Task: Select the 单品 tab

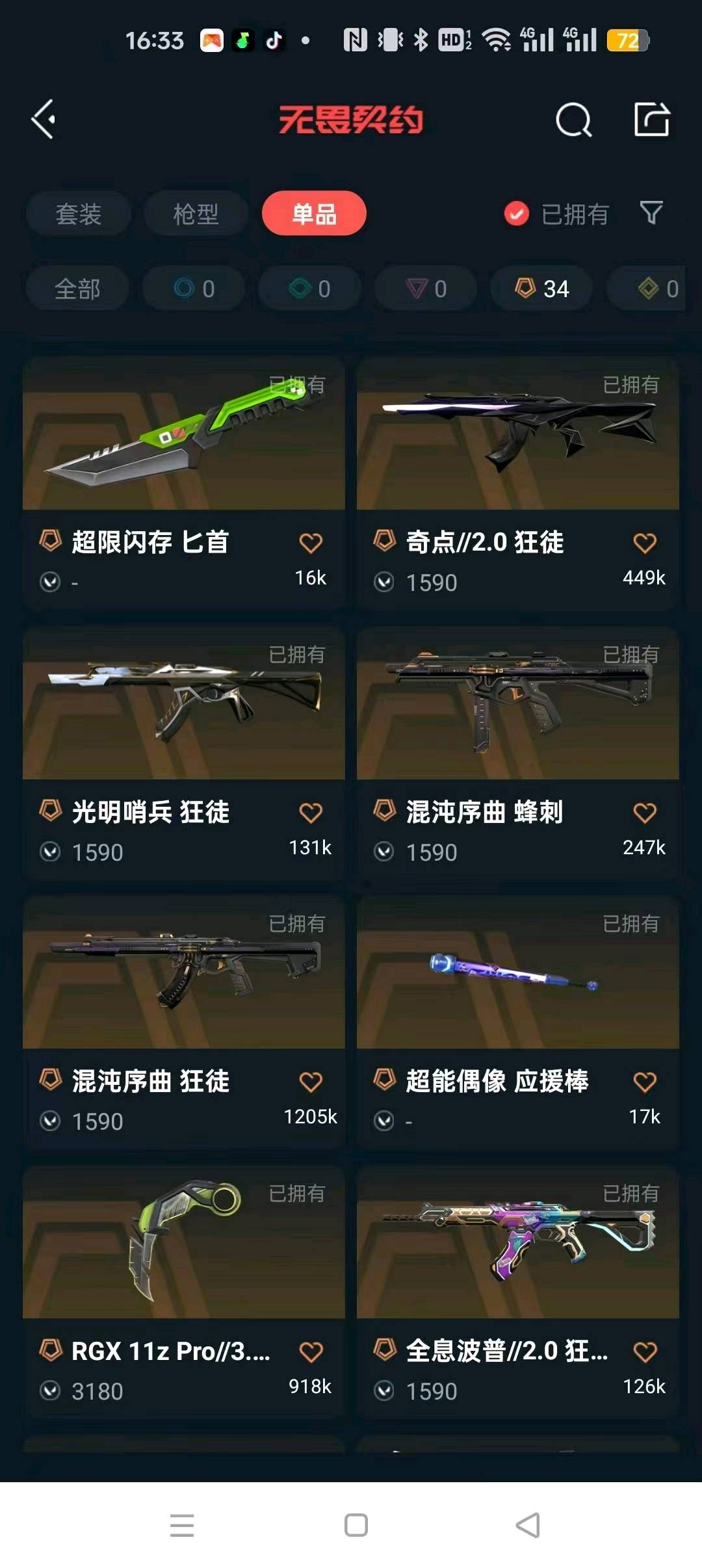Action: point(314,214)
